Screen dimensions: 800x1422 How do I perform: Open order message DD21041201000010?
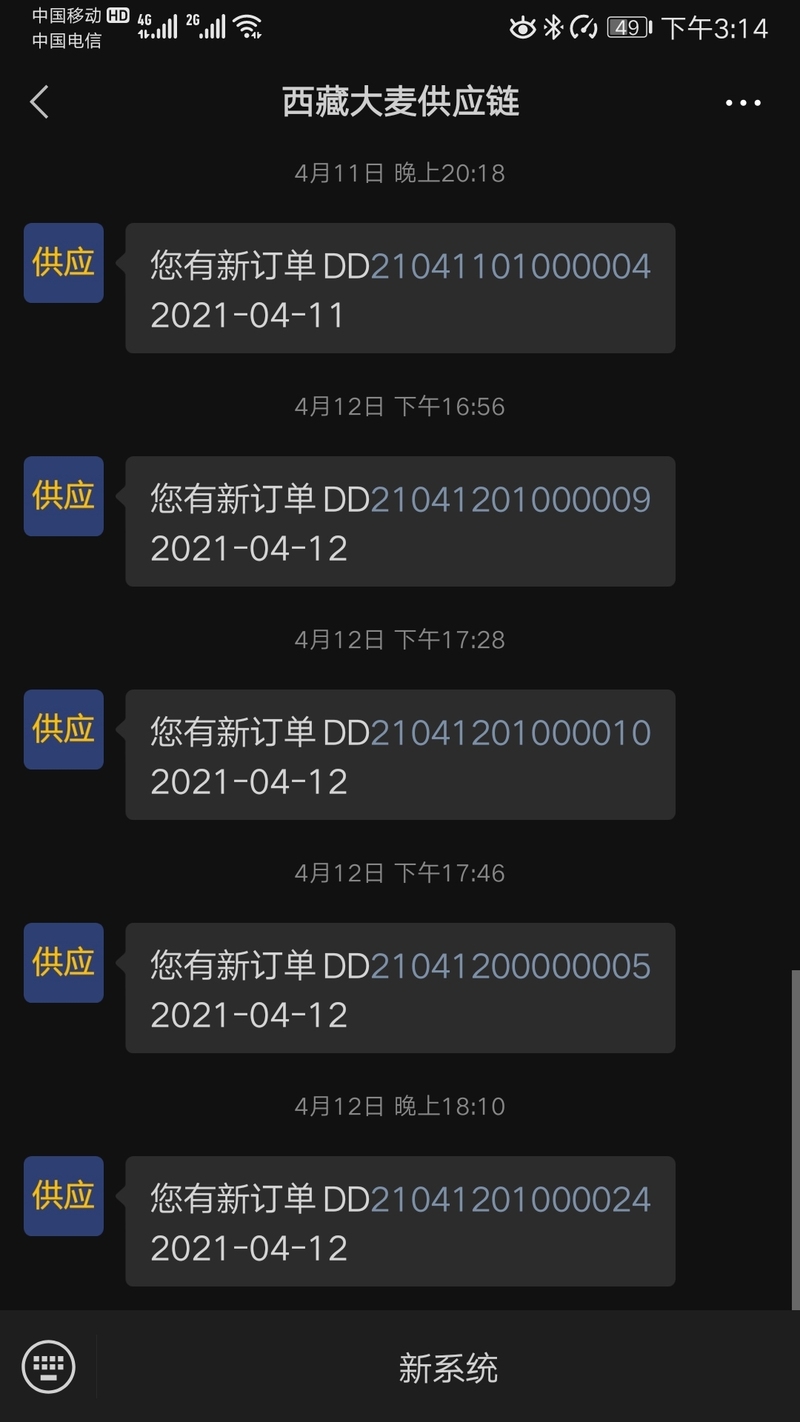[400, 754]
